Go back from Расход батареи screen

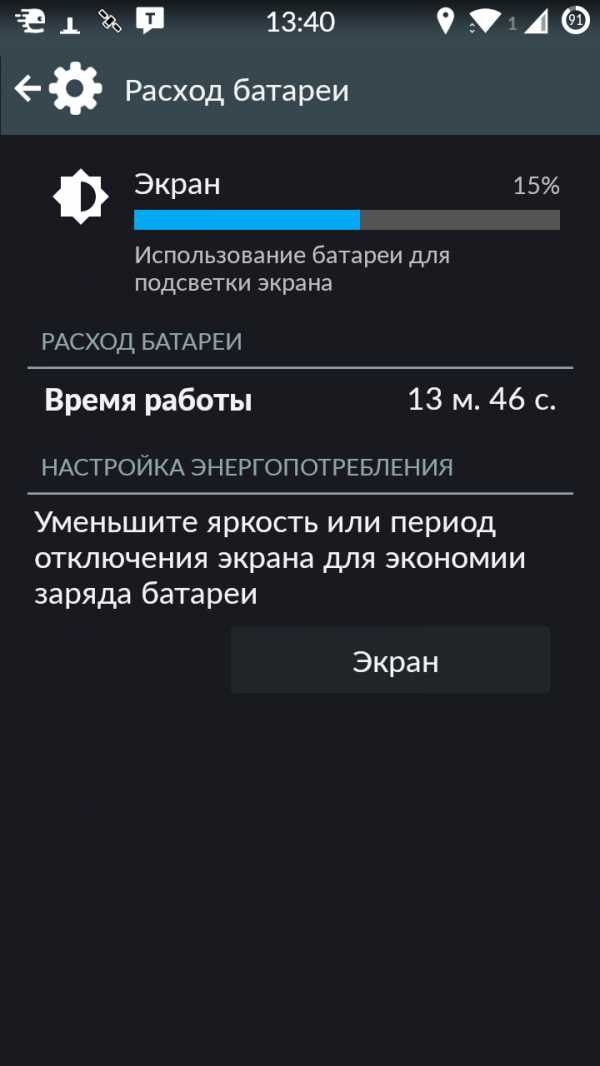click(30, 90)
